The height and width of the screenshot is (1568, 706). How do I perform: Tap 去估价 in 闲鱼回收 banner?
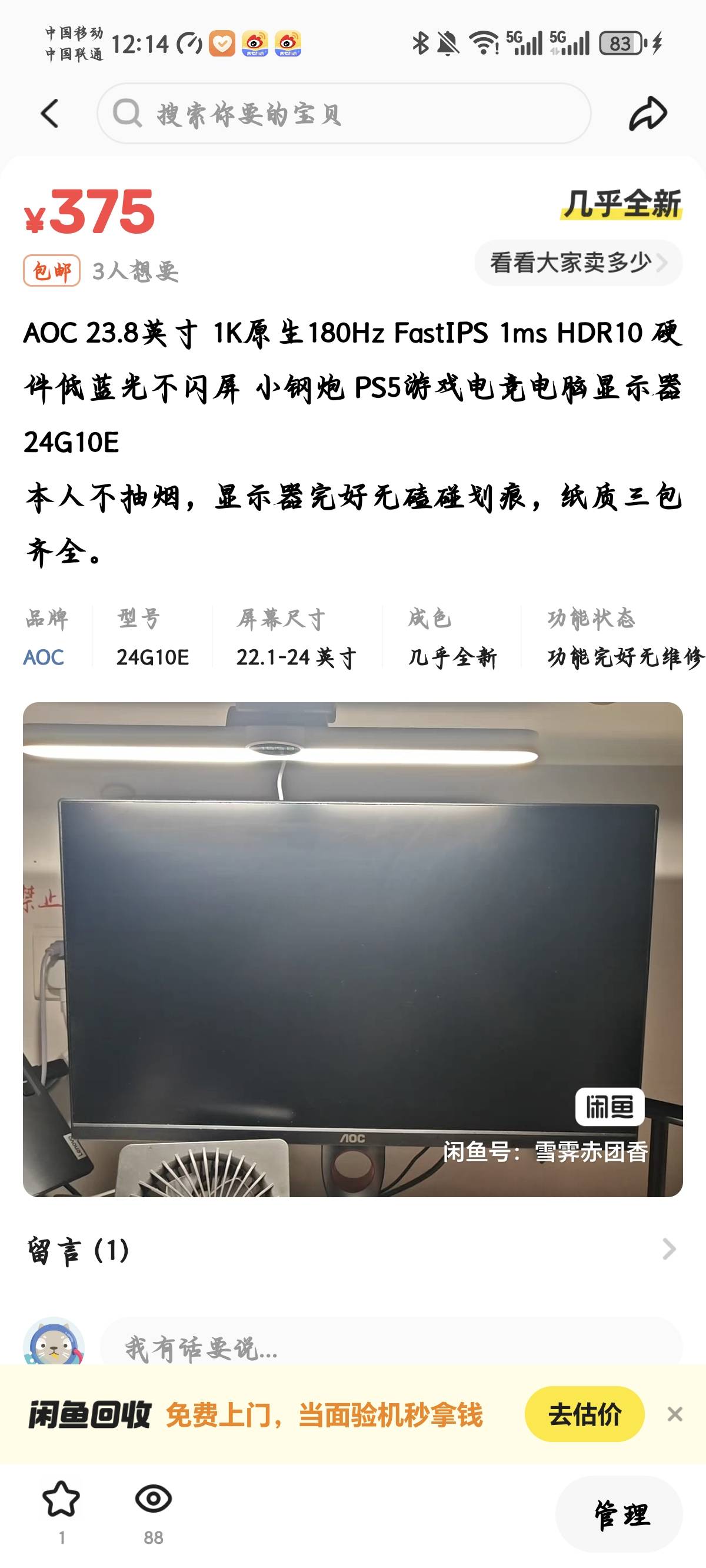coord(584,1414)
